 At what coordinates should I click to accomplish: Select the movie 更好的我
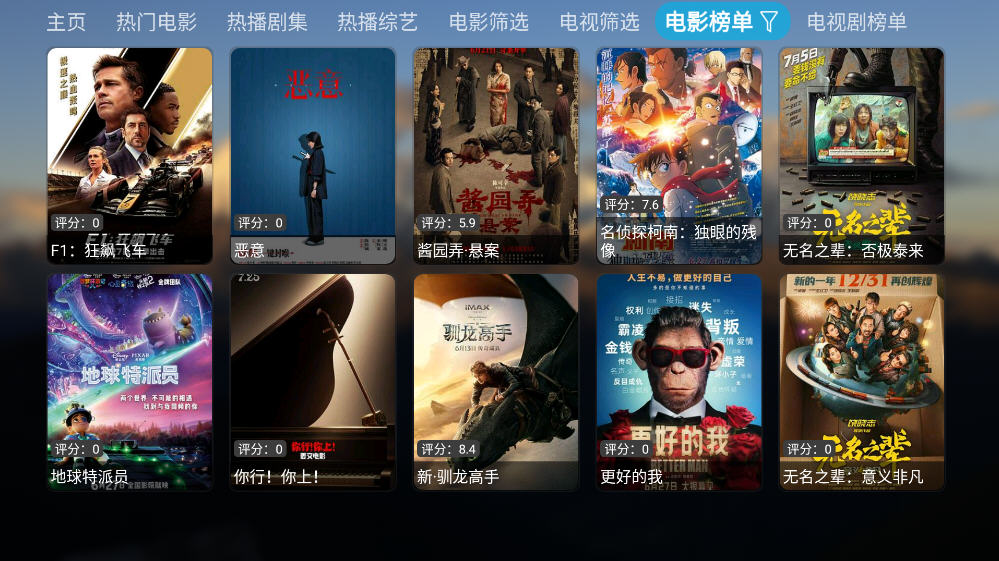click(679, 382)
